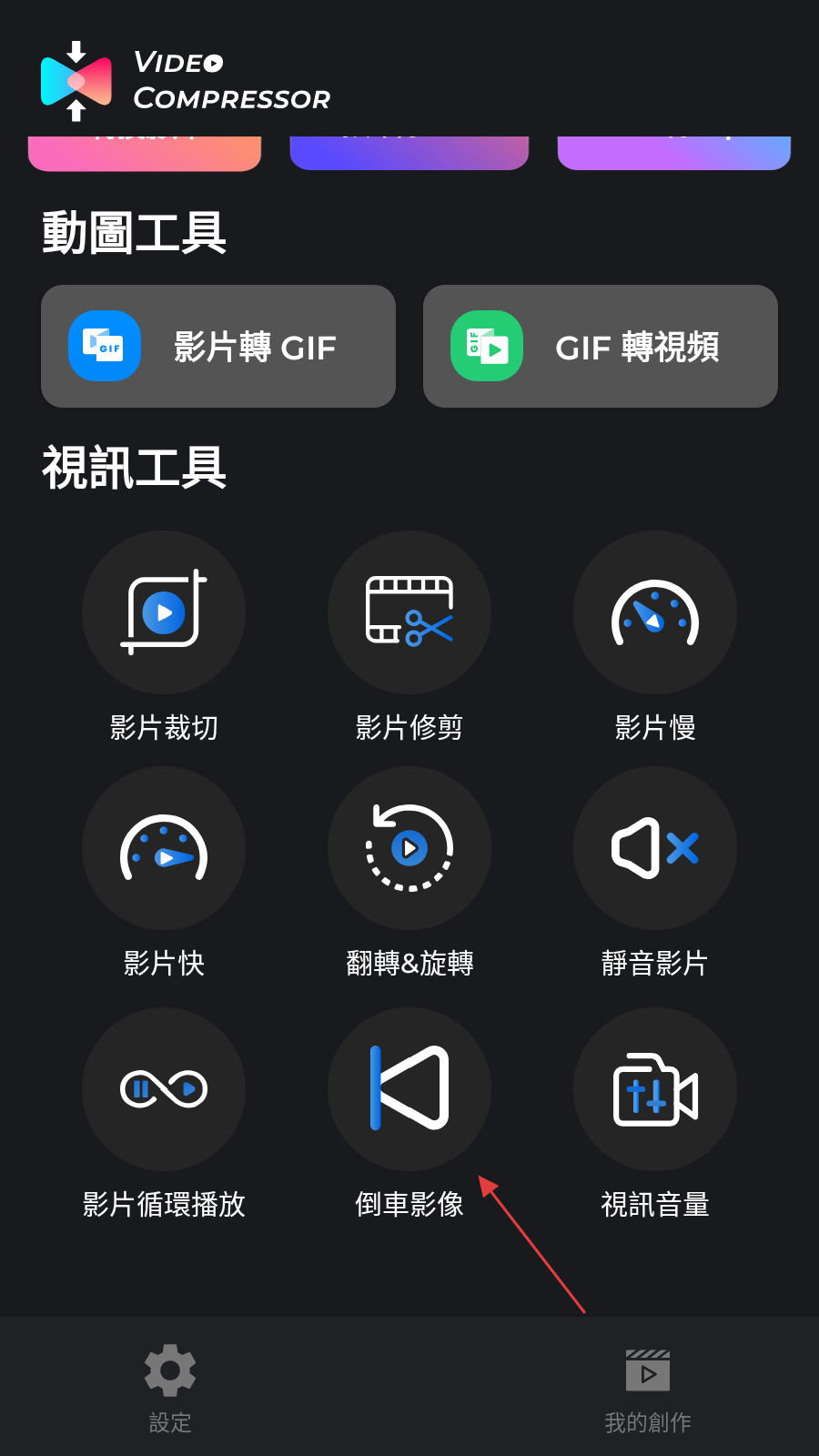Open the 影片慢 slow motion tool
Image resolution: width=819 pixels, height=1456 pixels.
[655, 612]
